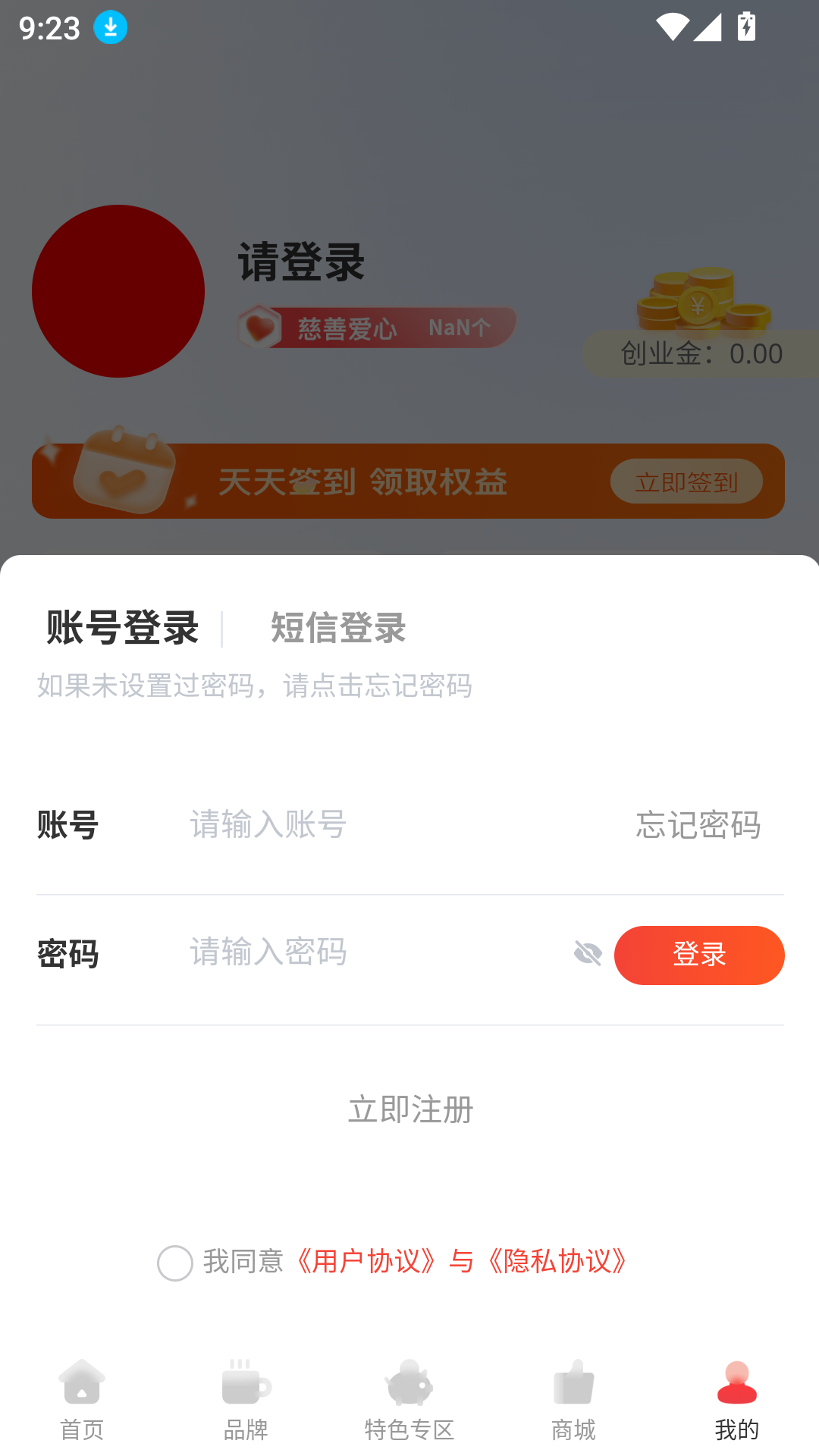Image resolution: width=819 pixels, height=1456 pixels.
Task: Check the 我同意 agreement circle
Action: [x=175, y=1263]
